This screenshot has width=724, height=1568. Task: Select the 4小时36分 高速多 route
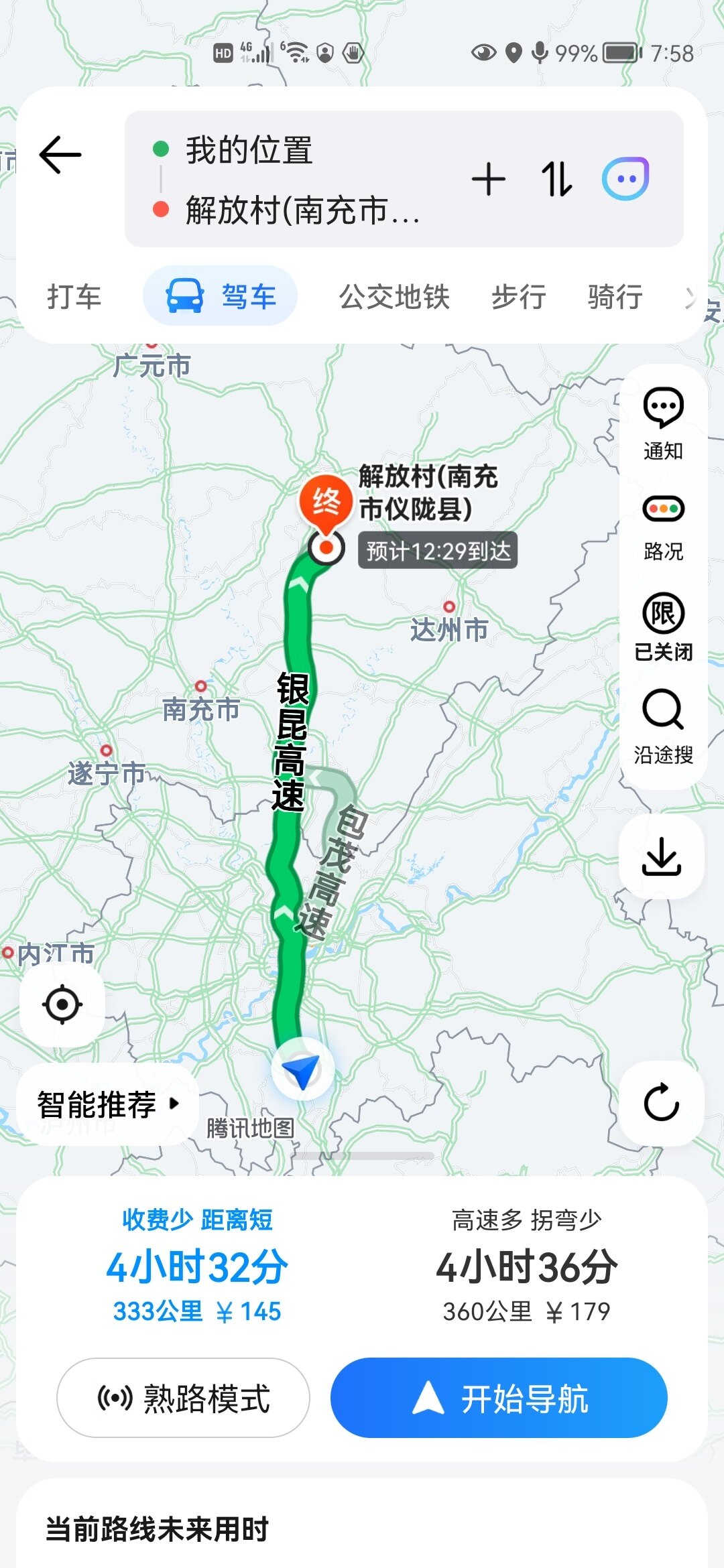coord(527,1265)
